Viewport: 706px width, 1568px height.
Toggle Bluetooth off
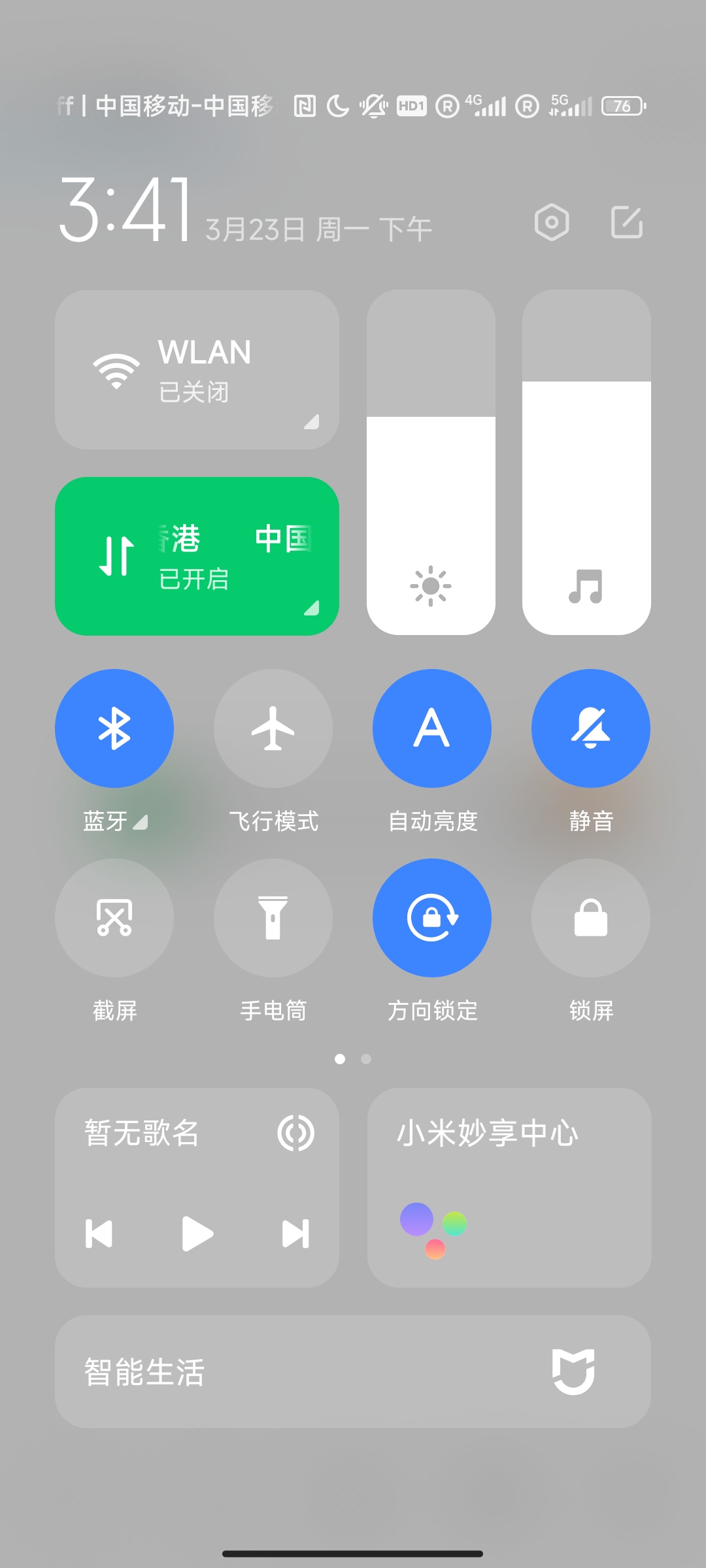pyautogui.click(x=114, y=728)
